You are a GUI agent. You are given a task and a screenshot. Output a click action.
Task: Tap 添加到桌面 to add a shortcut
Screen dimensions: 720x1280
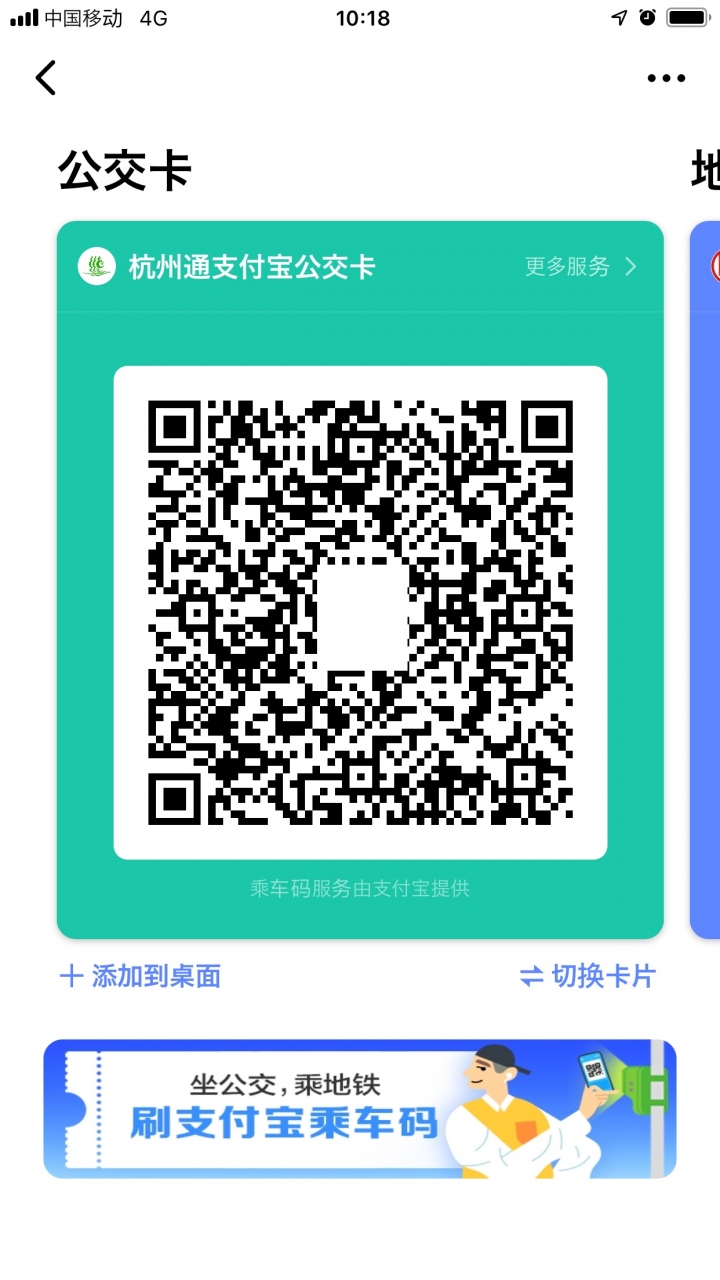pyautogui.click(x=140, y=976)
